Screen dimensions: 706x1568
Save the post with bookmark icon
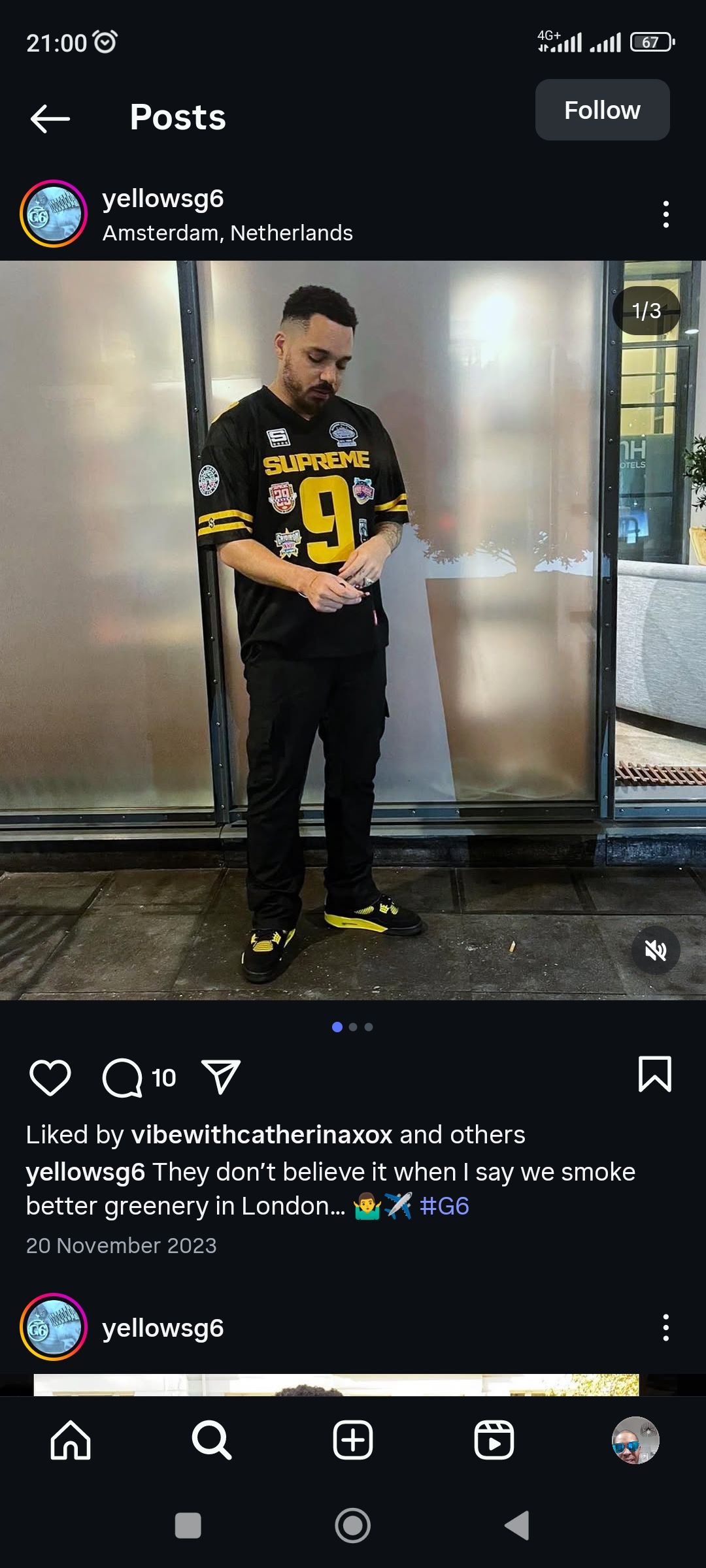pos(654,1075)
